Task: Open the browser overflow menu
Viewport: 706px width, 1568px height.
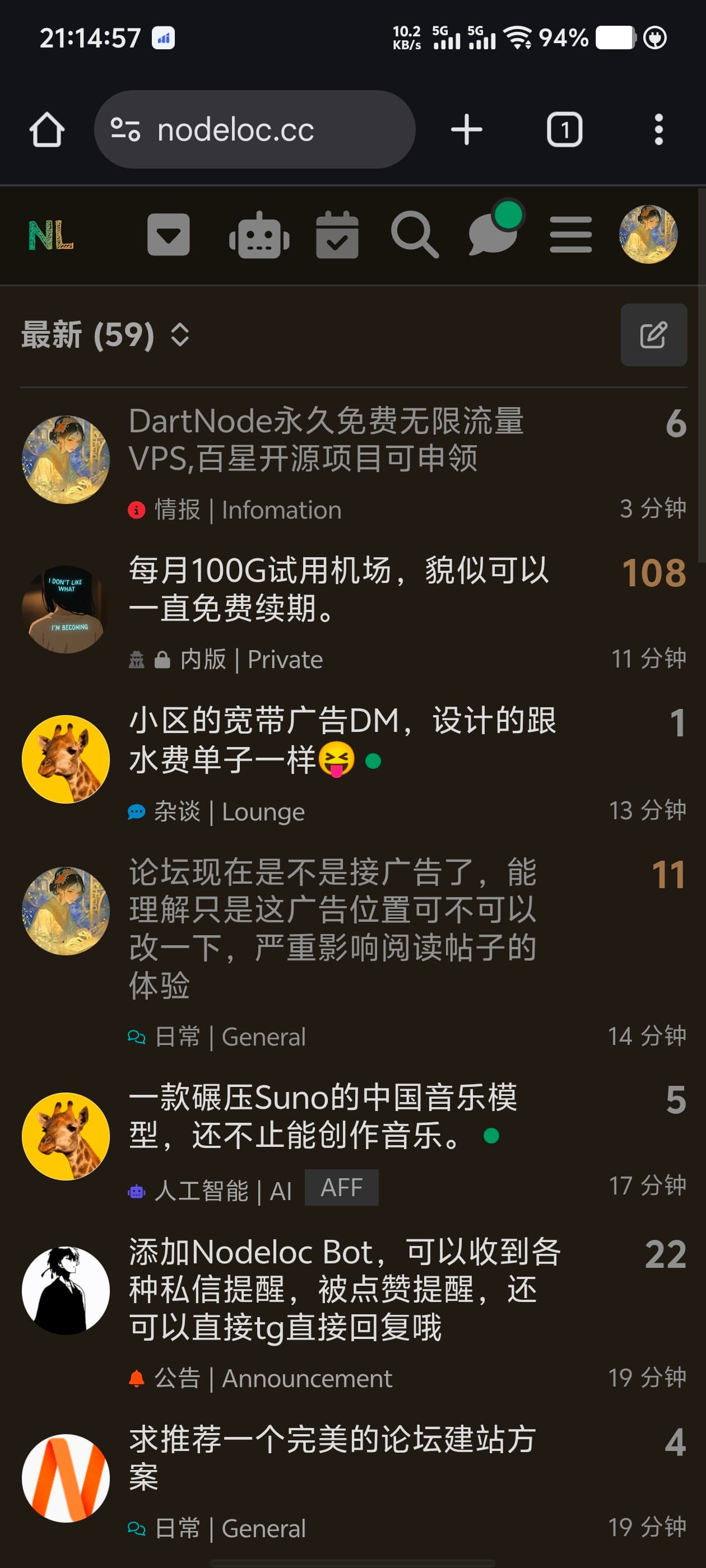Action: (x=658, y=130)
